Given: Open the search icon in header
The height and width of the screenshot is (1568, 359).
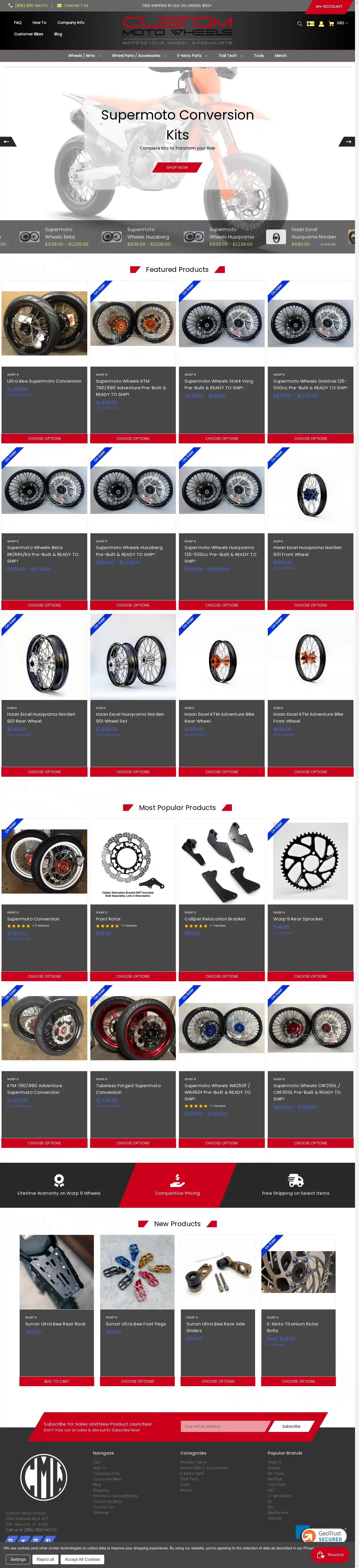Looking at the screenshot, I should click(299, 24).
